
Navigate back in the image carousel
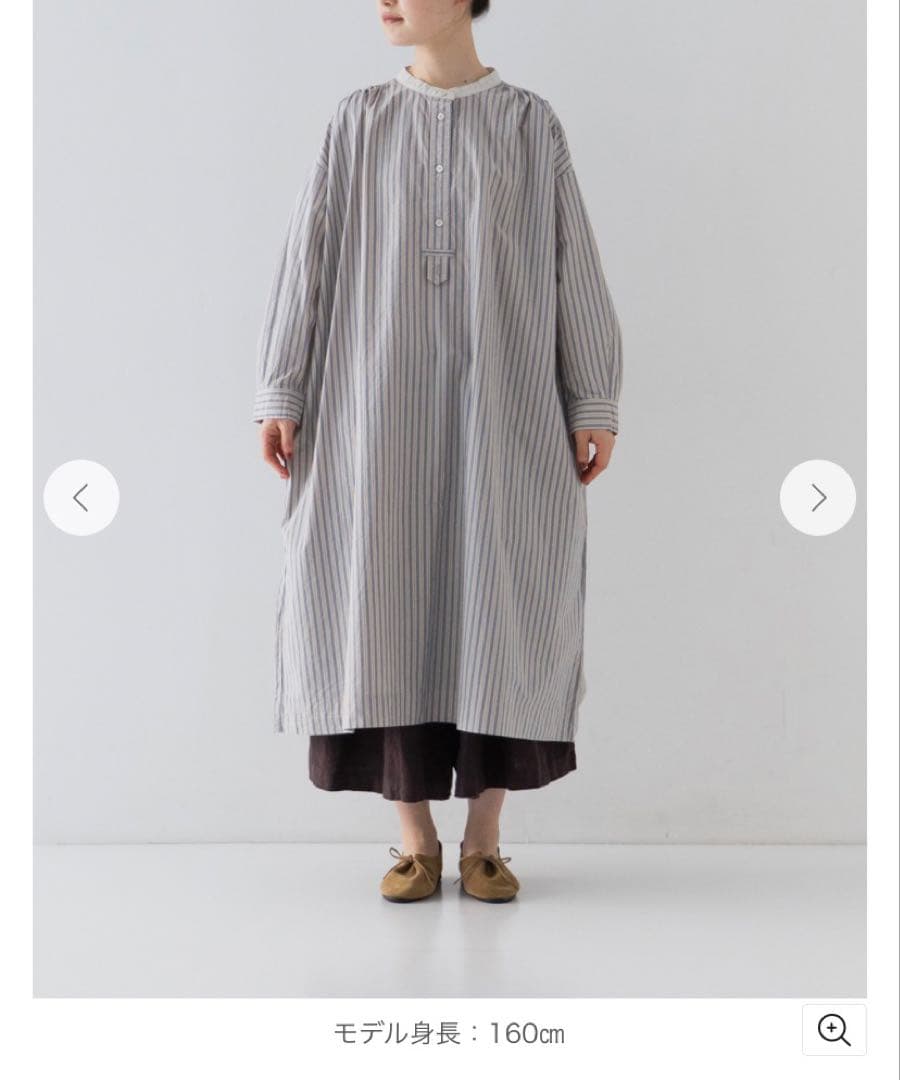pyautogui.click(x=81, y=497)
